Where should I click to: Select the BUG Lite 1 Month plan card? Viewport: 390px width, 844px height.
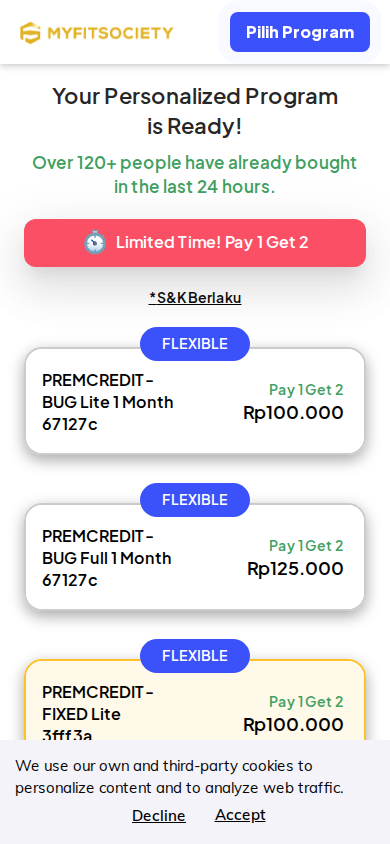click(195, 401)
